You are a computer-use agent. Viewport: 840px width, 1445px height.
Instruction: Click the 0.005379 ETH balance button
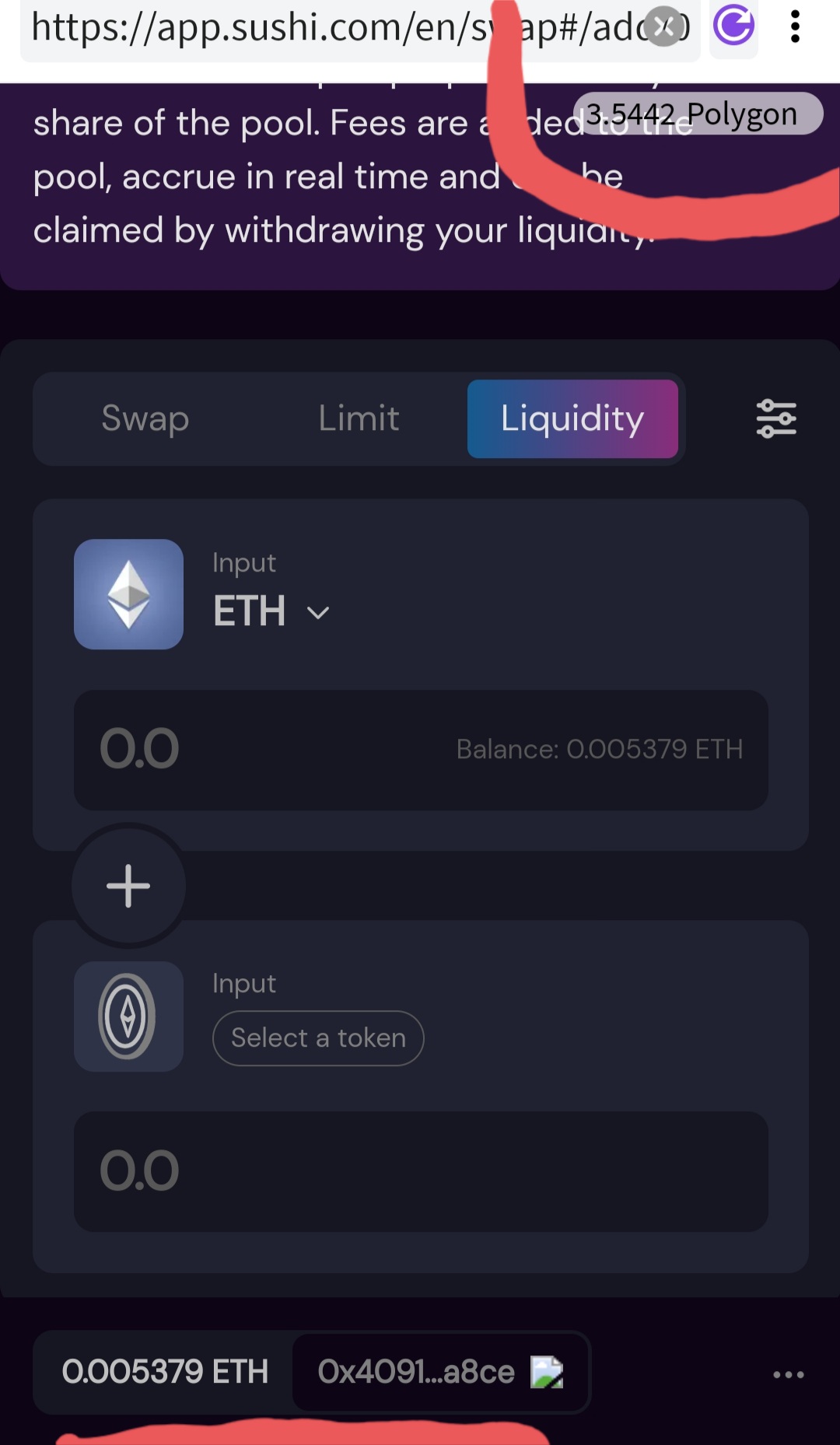tap(165, 1373)
